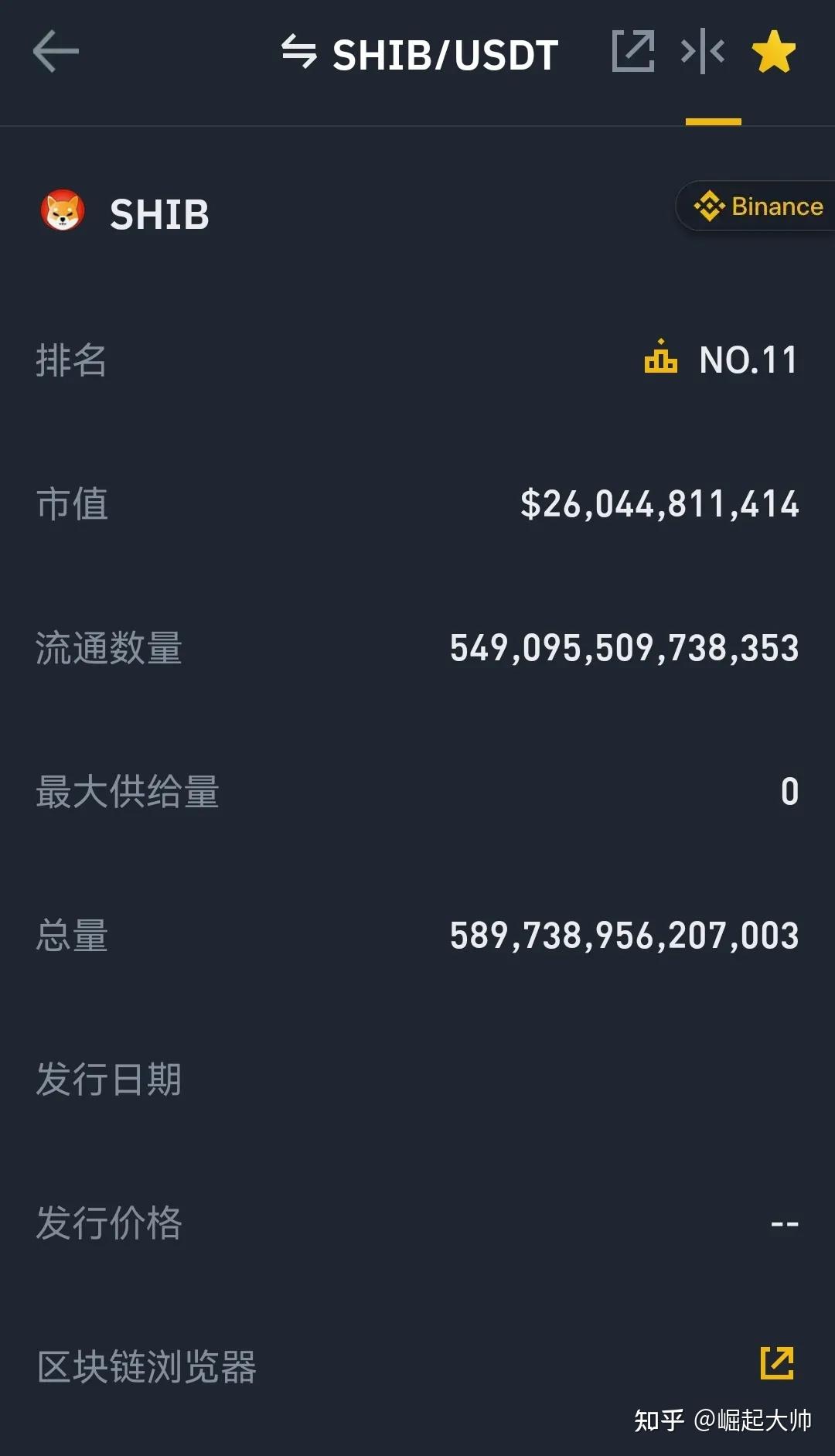Open the share/export icon in the top bar
The image size is (835, 1456).
(631, 53)
